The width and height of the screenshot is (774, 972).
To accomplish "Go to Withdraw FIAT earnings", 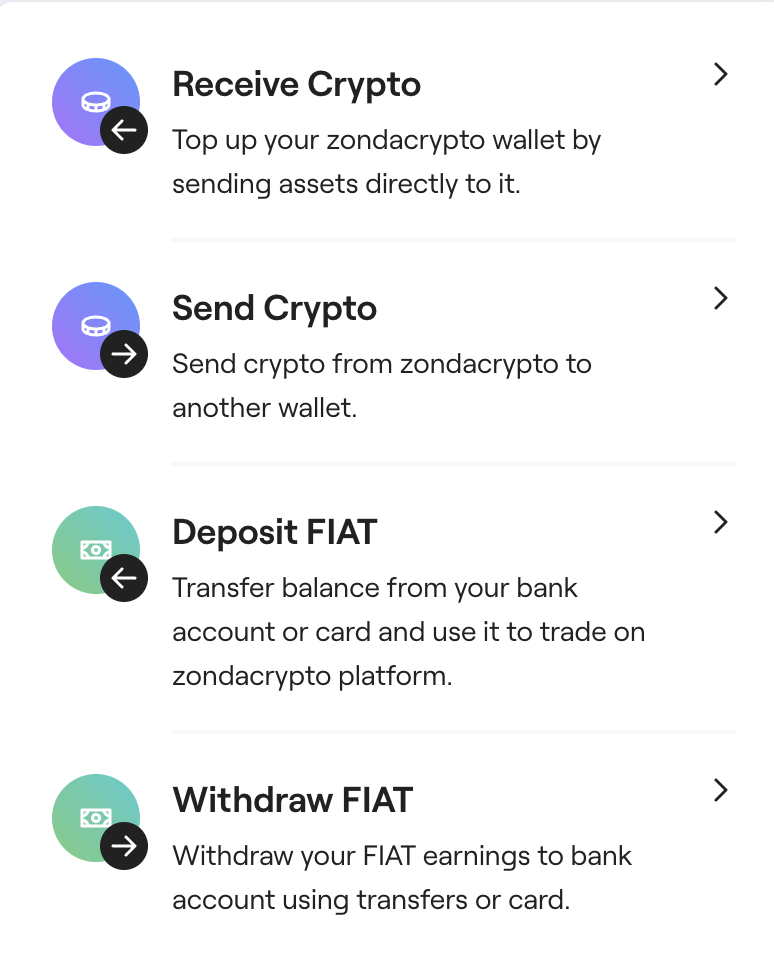I will click(292, 801).
